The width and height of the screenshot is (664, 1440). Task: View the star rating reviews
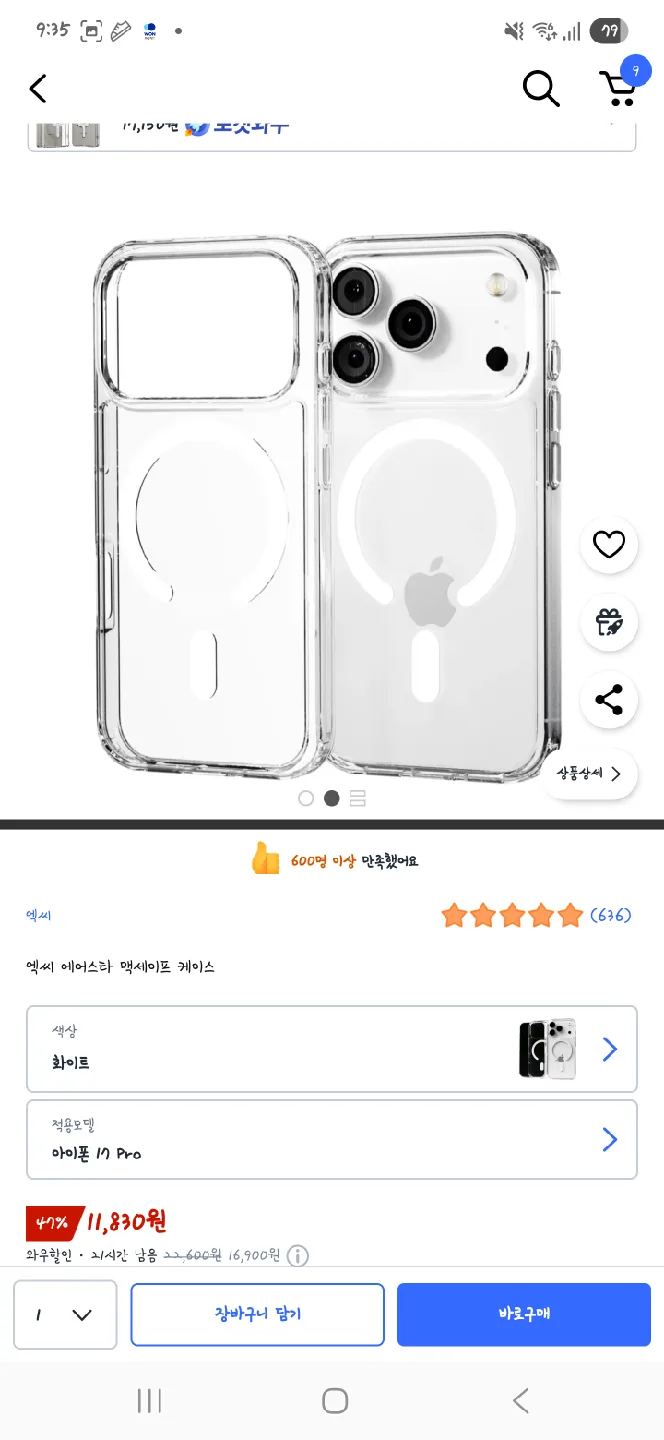point(535,916)
